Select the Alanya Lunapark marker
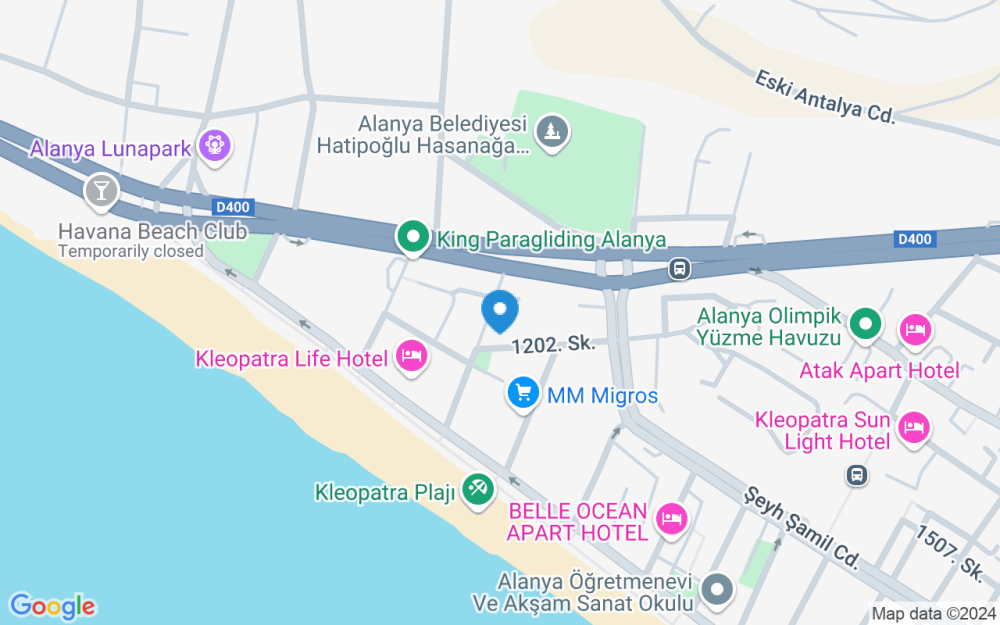Screen dimensions: 1000x625 (x=215, y=146)
